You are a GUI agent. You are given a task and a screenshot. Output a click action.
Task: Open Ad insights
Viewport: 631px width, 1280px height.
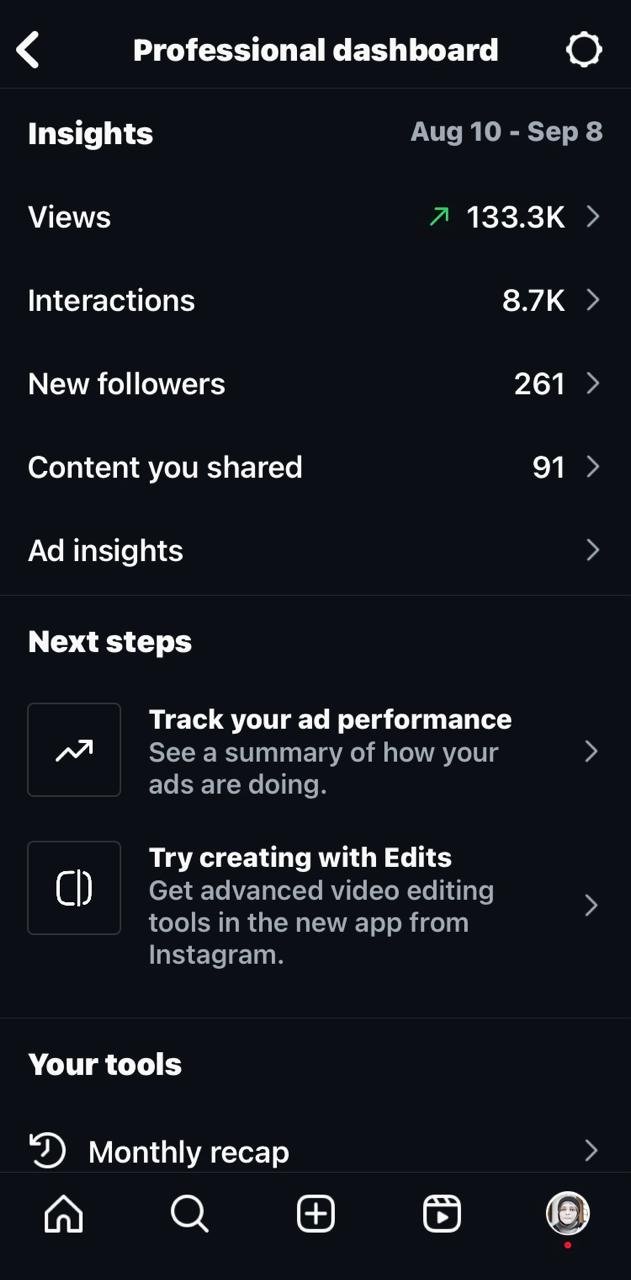[315, 550]
